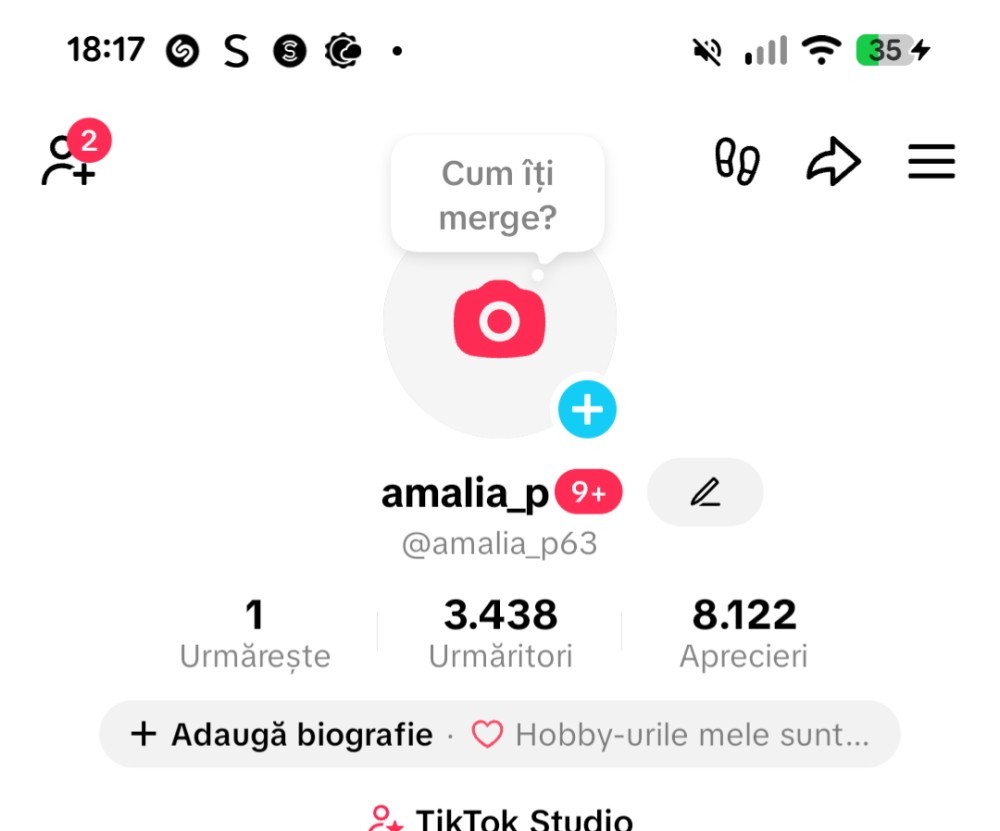Image resolution: width=1000 pixels, height=831 pixels.
Task: Open the profile views footprints icon
Action: coord(737,162)
